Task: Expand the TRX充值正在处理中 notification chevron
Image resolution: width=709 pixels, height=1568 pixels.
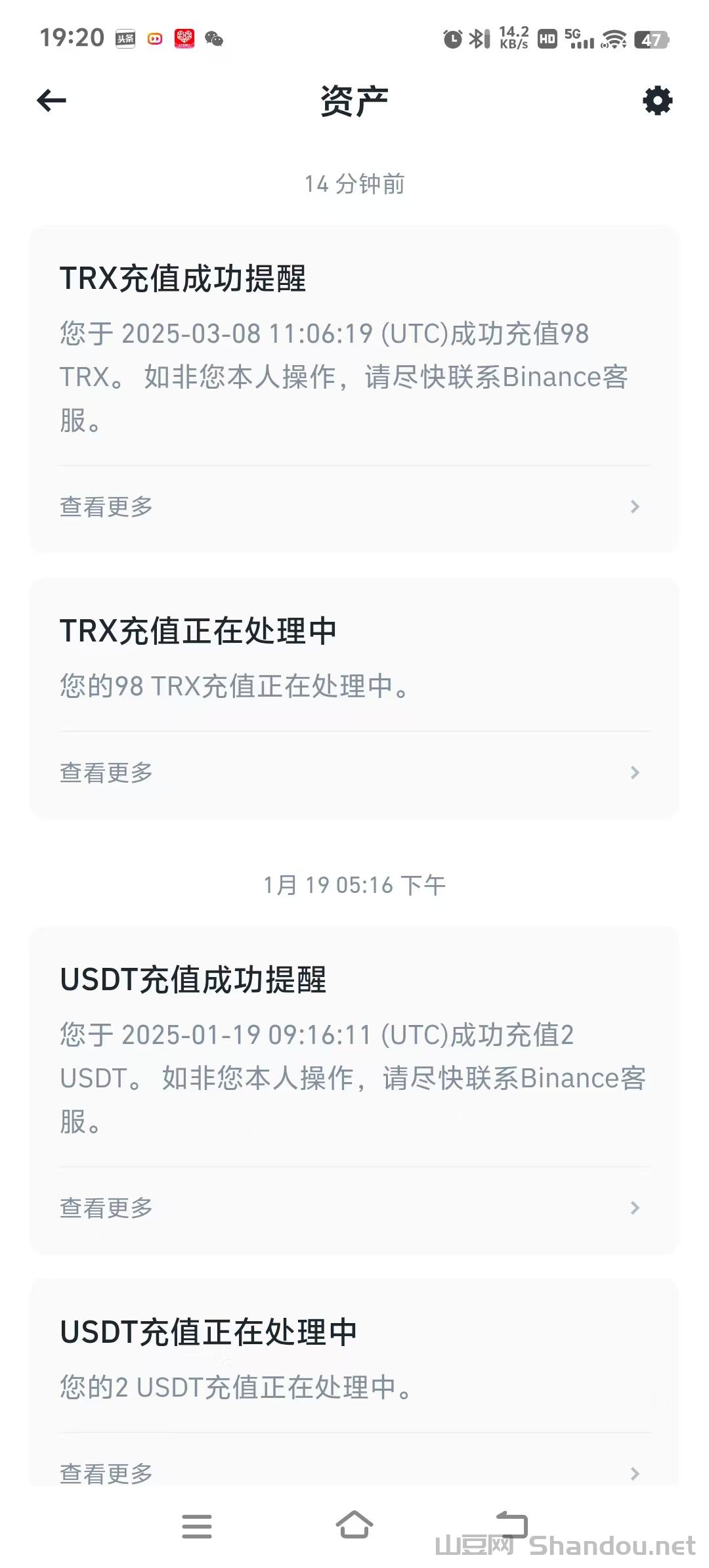Action: (634, 773)
